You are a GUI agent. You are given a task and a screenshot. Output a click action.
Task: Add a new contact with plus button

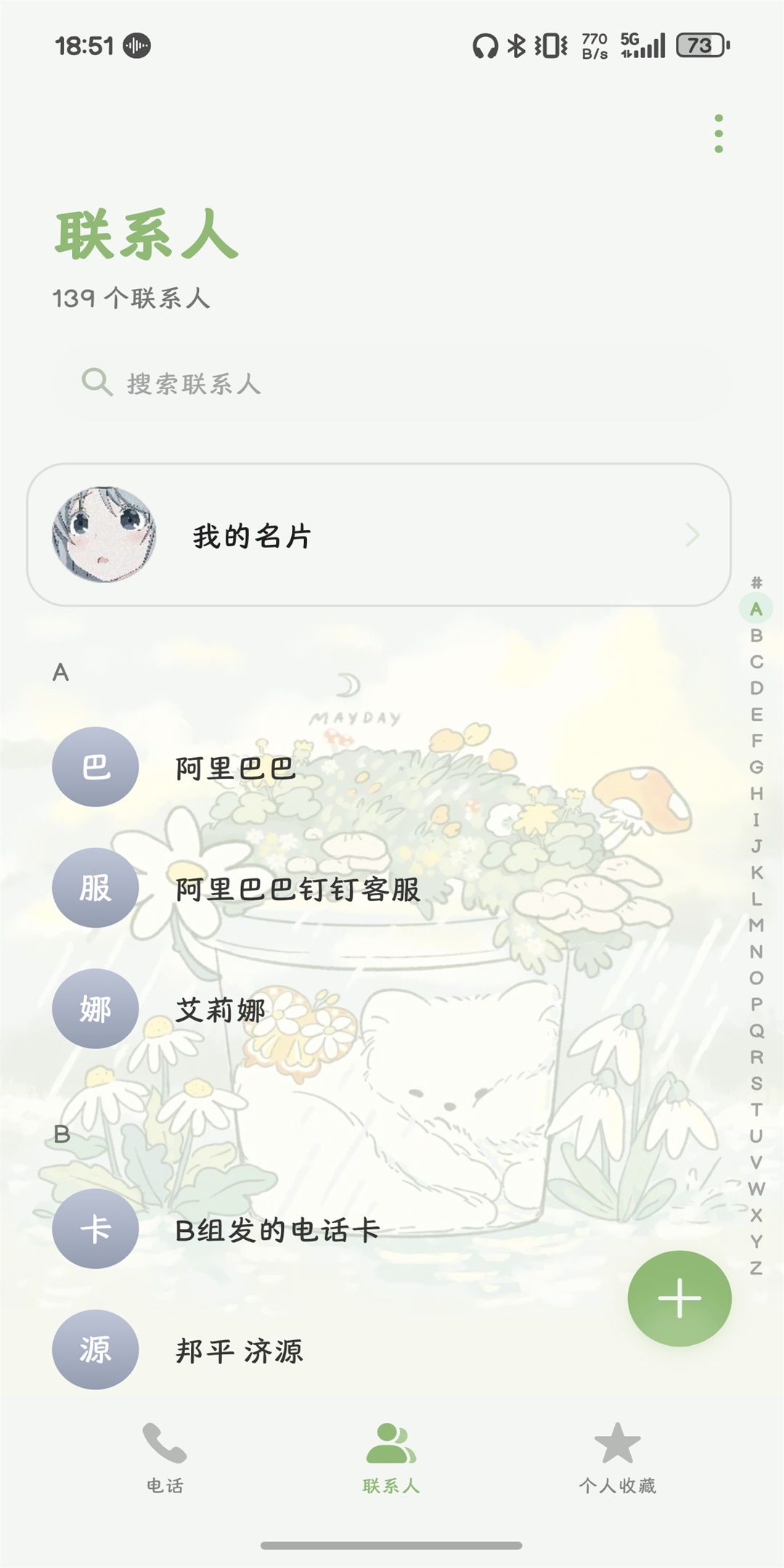[679, 1298]
